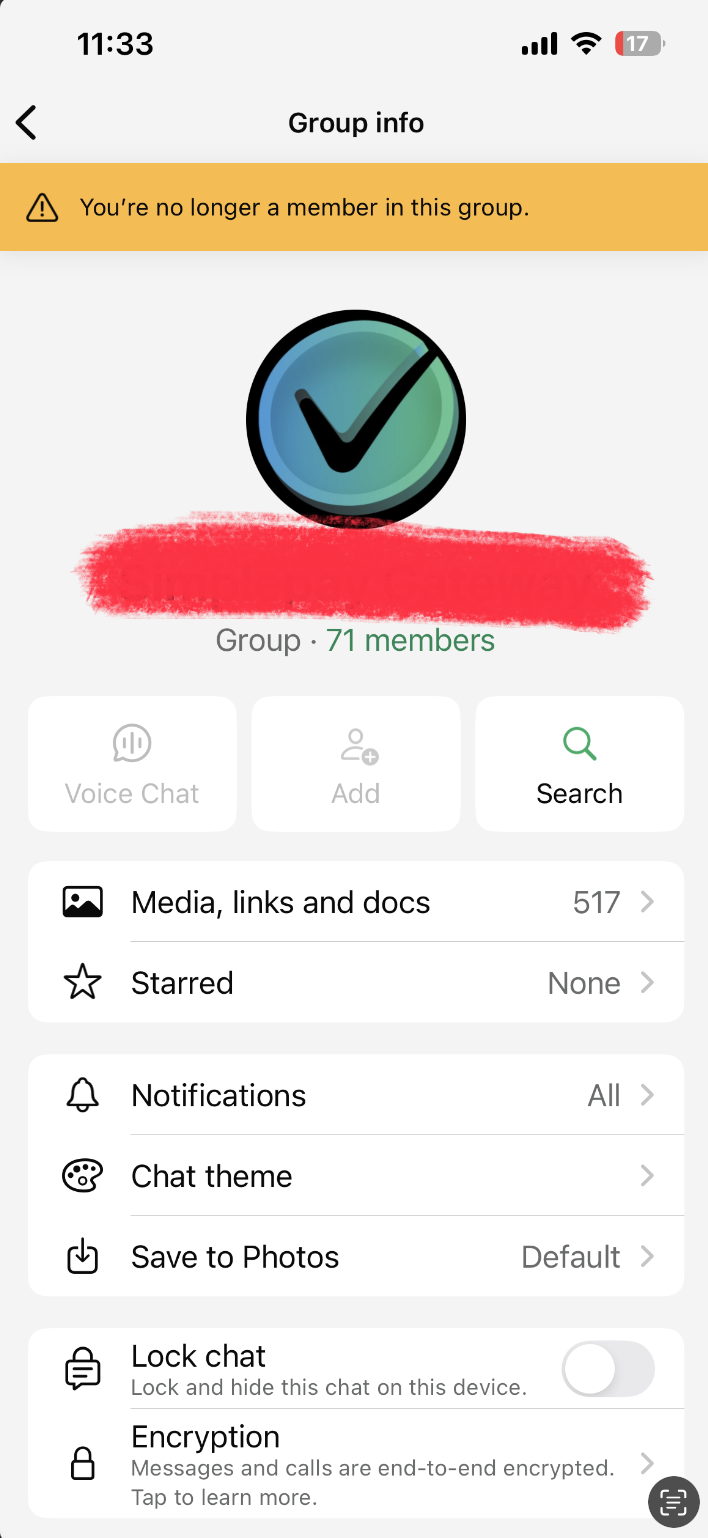Open Notifications settings
Screen dimensions: 708x1538
pos(356,1096)
